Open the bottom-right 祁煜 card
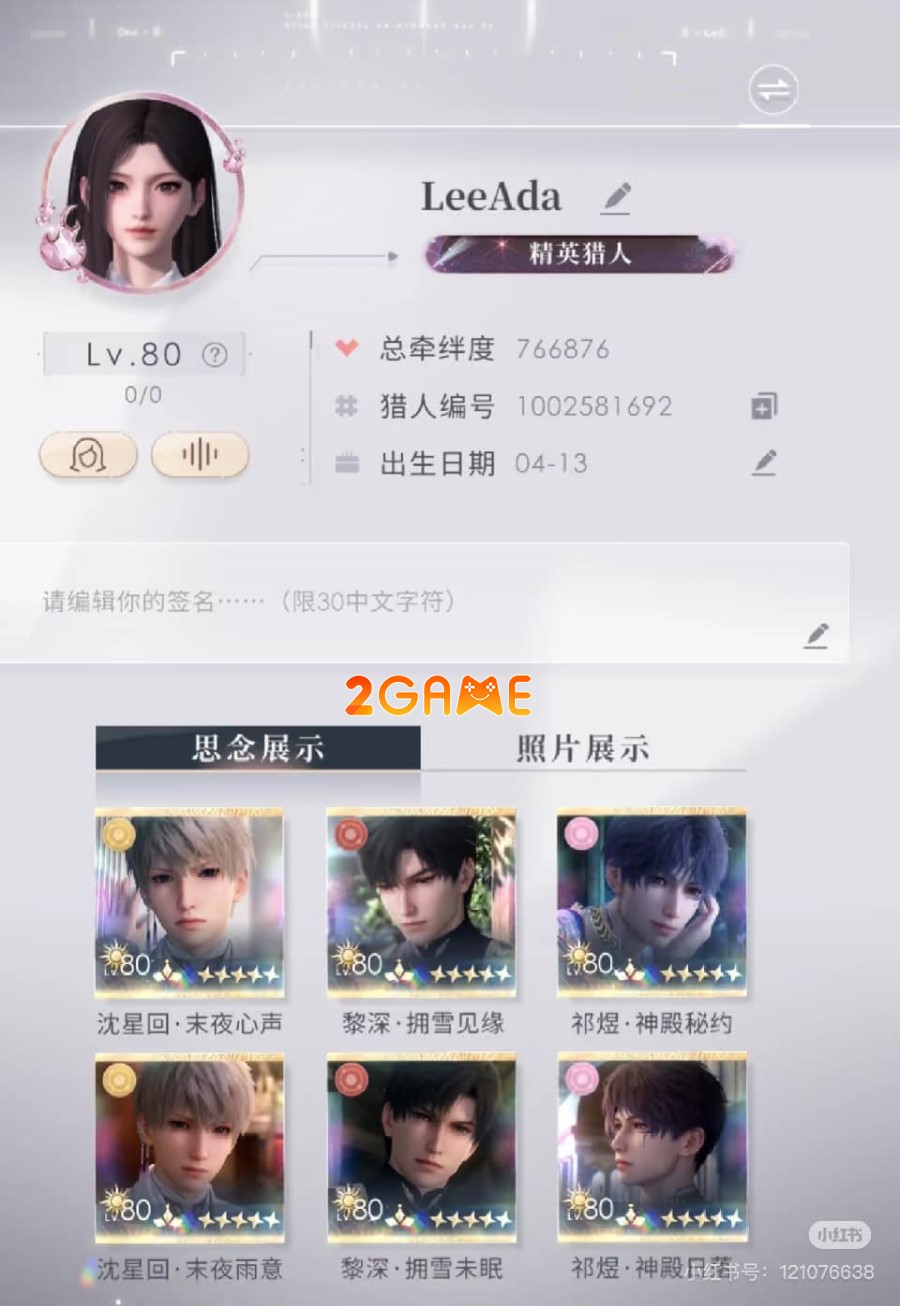 pyautogui.click(x=652, y=1146)
